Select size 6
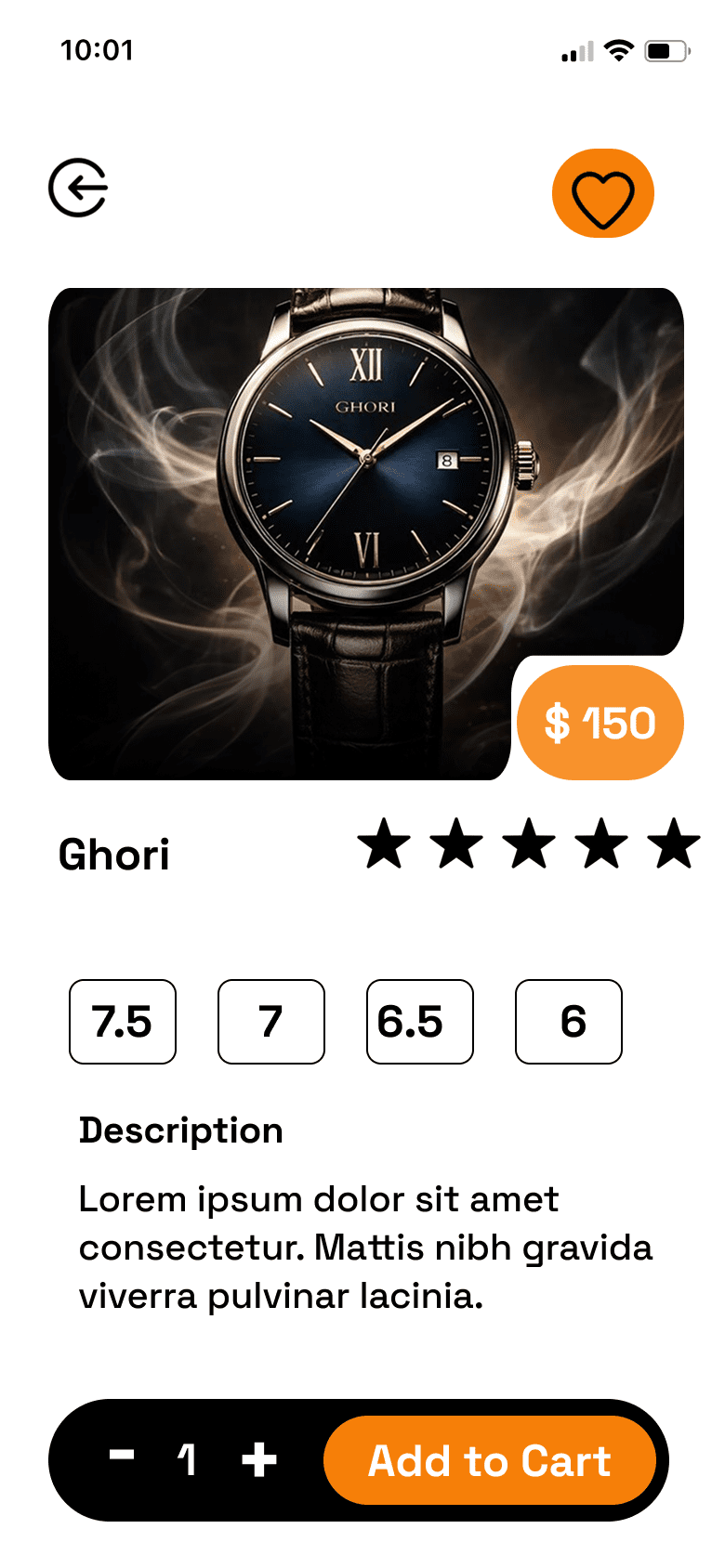Viewport: 725px width, 1568px height. [569, 1022]
